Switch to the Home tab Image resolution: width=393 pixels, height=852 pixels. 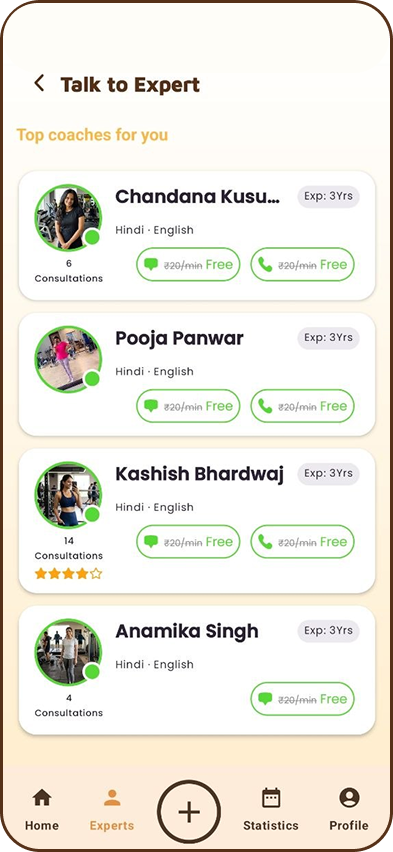coord(42,810)
